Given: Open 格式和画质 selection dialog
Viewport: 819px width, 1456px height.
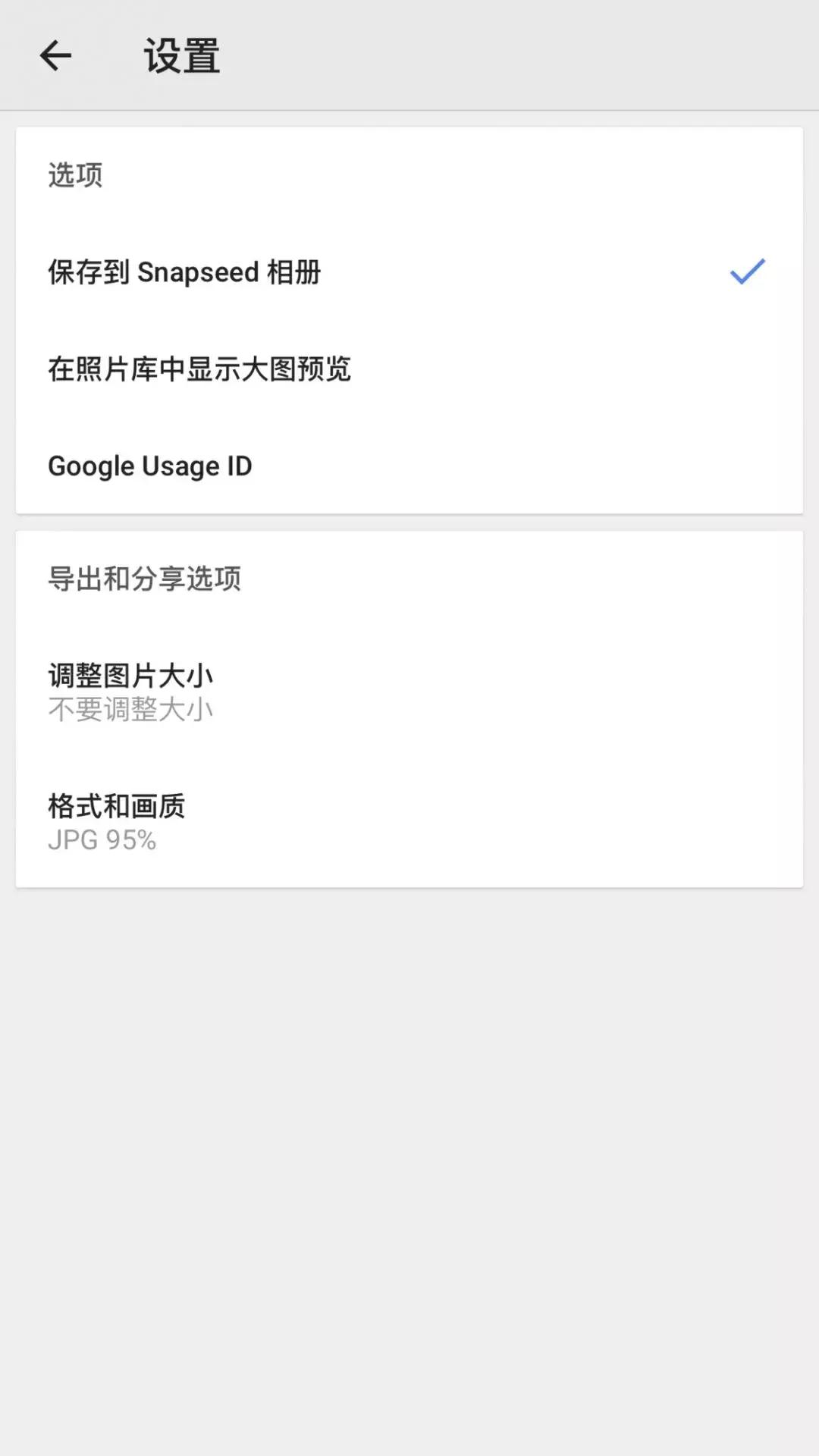Looking at the screenshot, I should pos(303,821).
